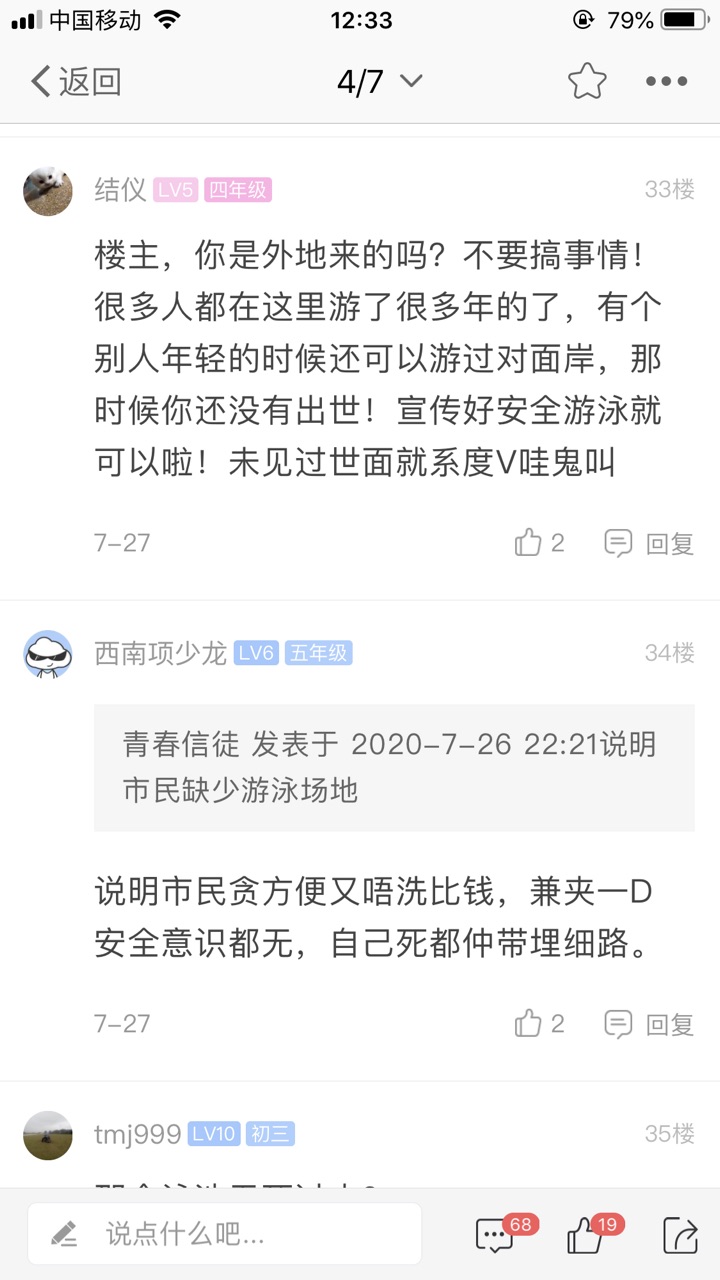View 西南项少龙's user profile

(x=48, y=654)
